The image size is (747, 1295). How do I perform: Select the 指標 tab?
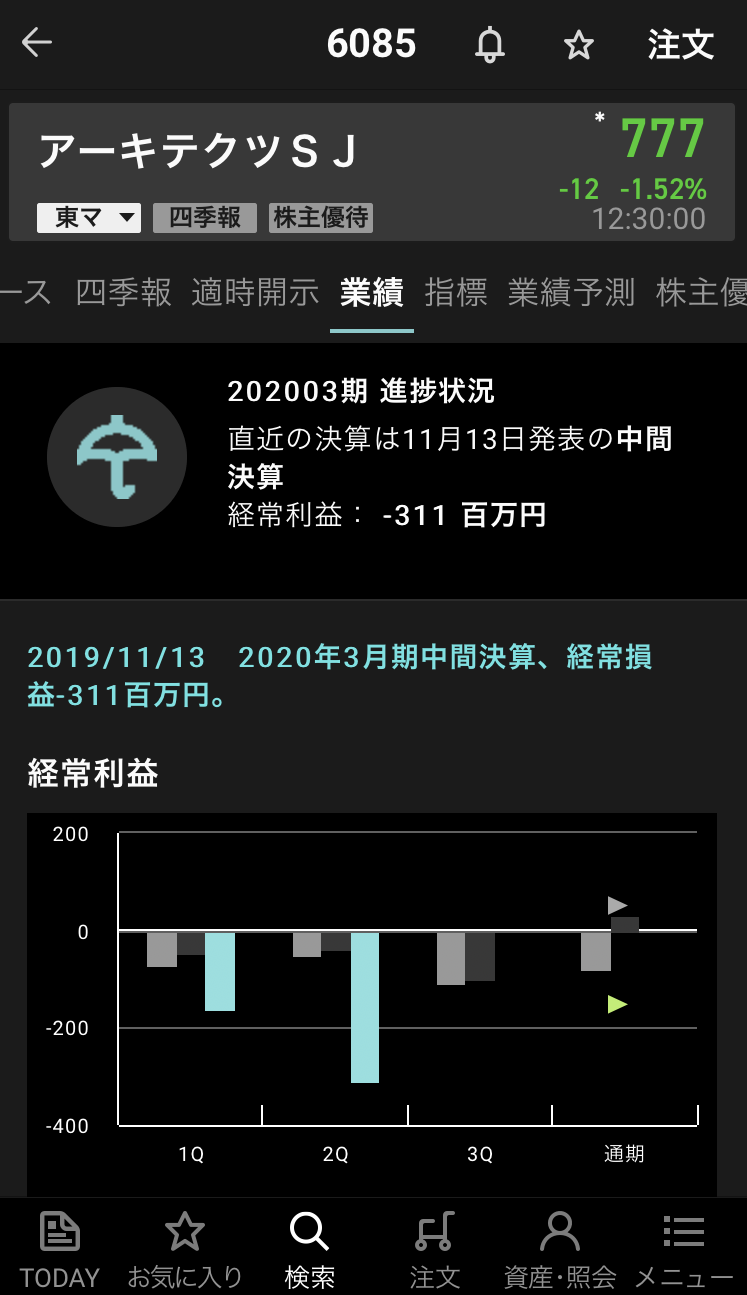456,293
